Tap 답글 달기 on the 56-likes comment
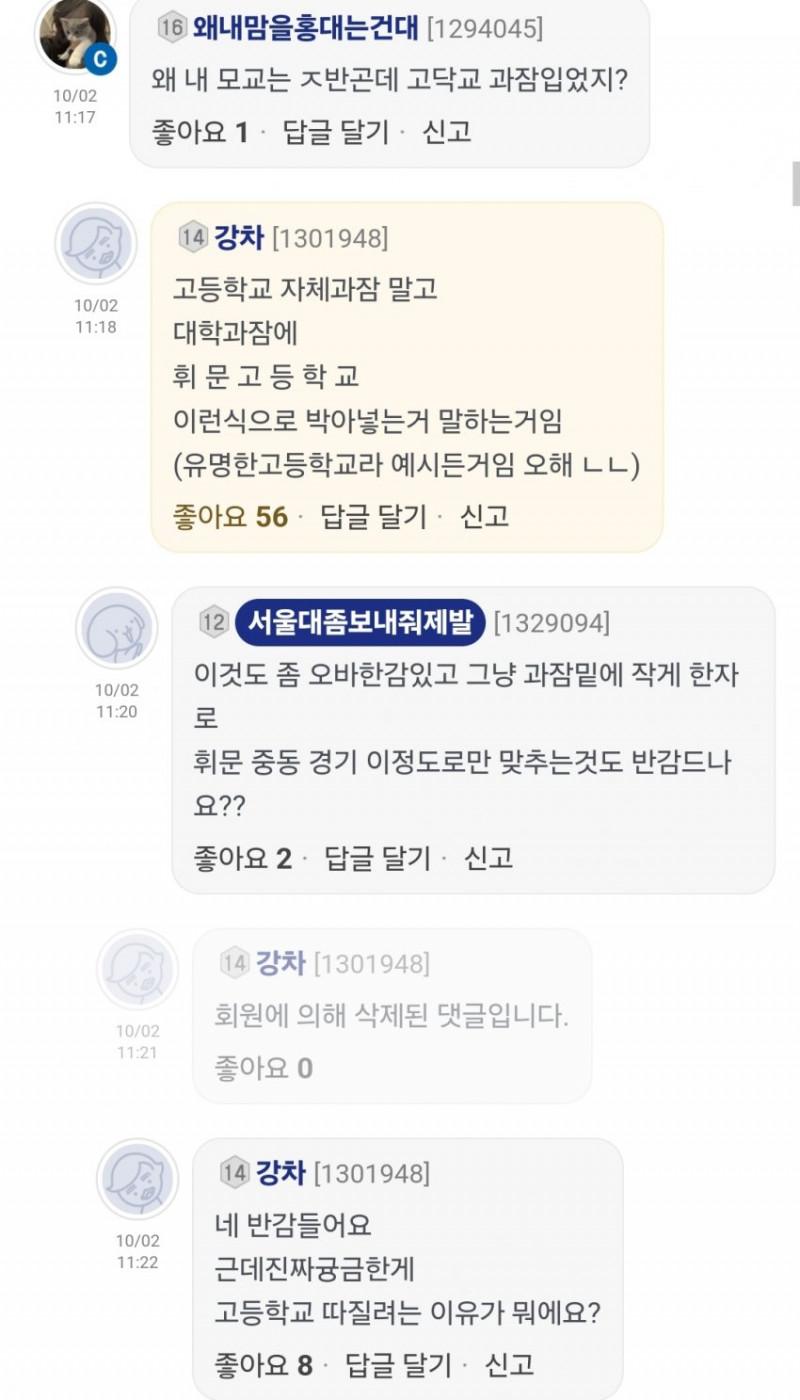Image resolution: width=800 pixels, height=1400 pixels. (373, 516)
